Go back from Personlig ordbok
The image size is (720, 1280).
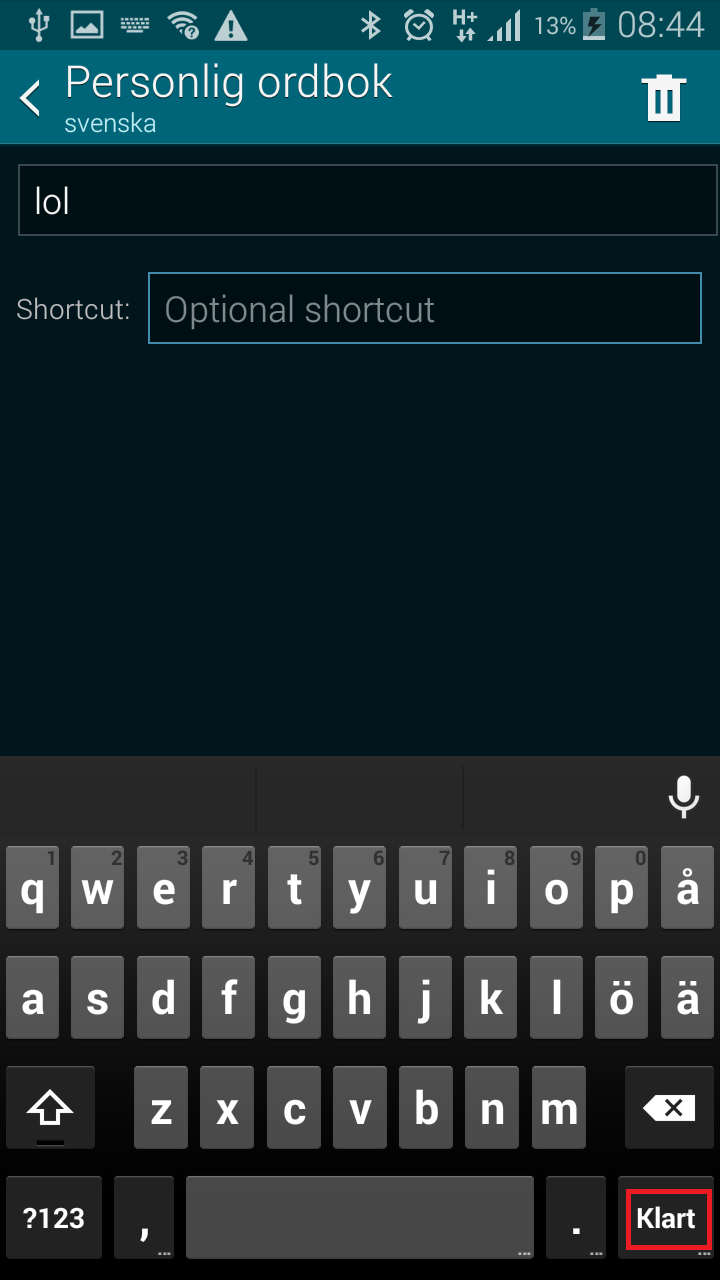coord(31,98)
